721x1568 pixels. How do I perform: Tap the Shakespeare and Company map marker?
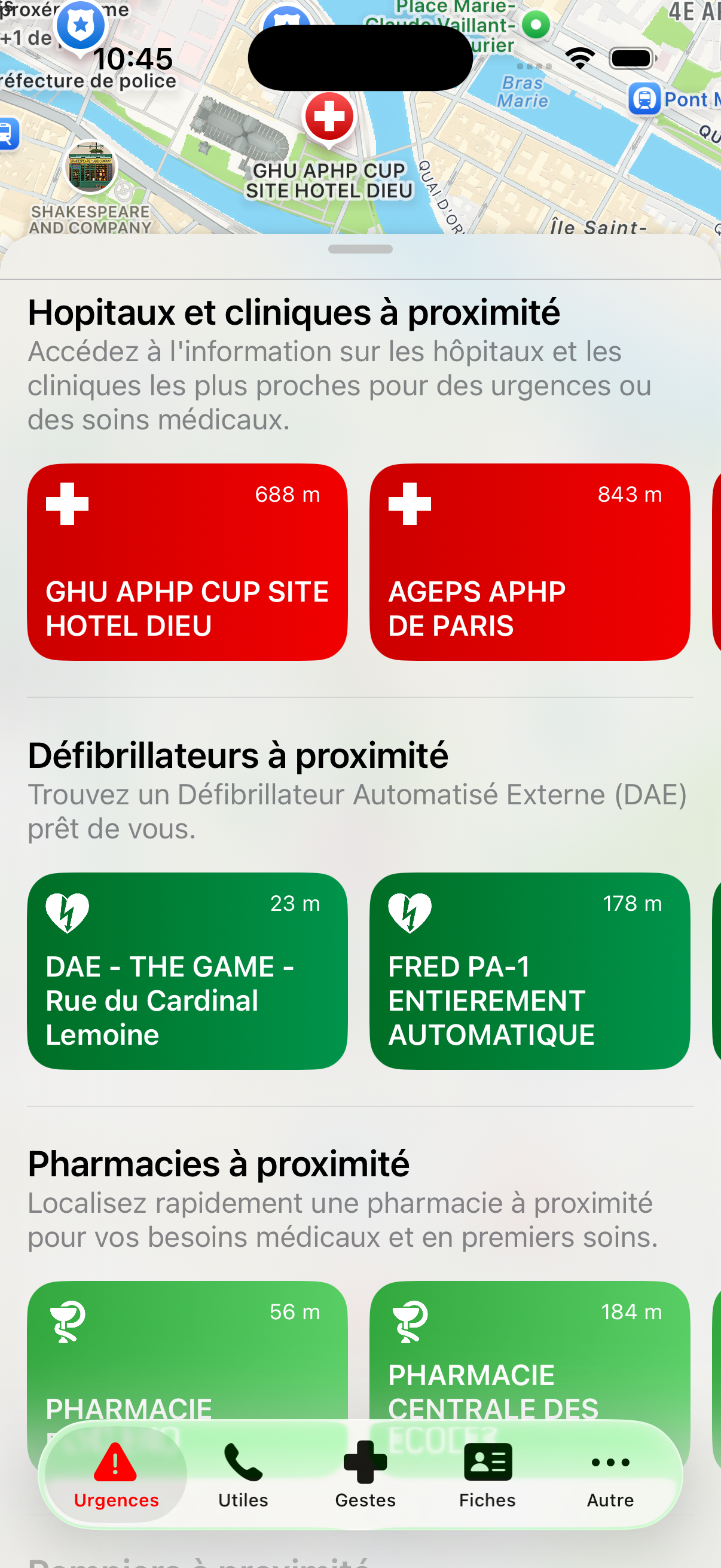(x=90, y=167)
